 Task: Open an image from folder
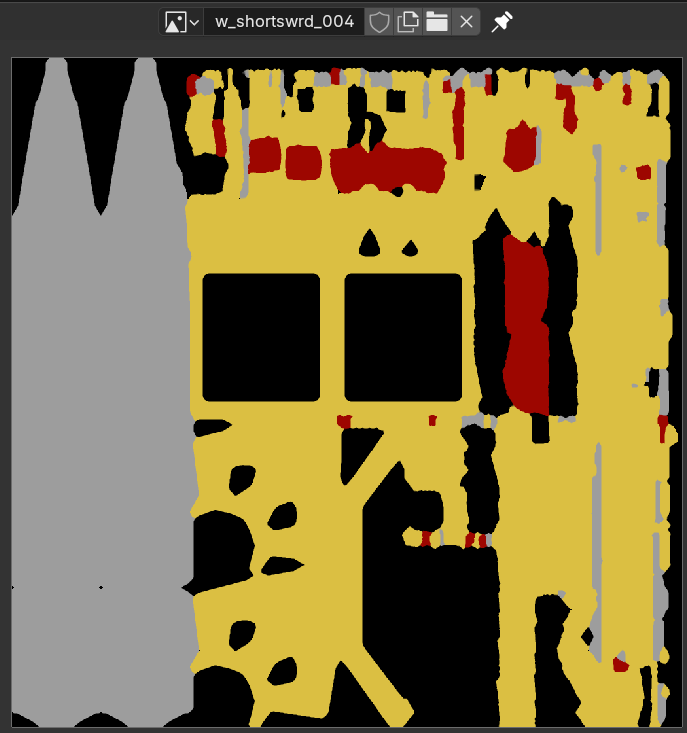click(x=436, y=22)
